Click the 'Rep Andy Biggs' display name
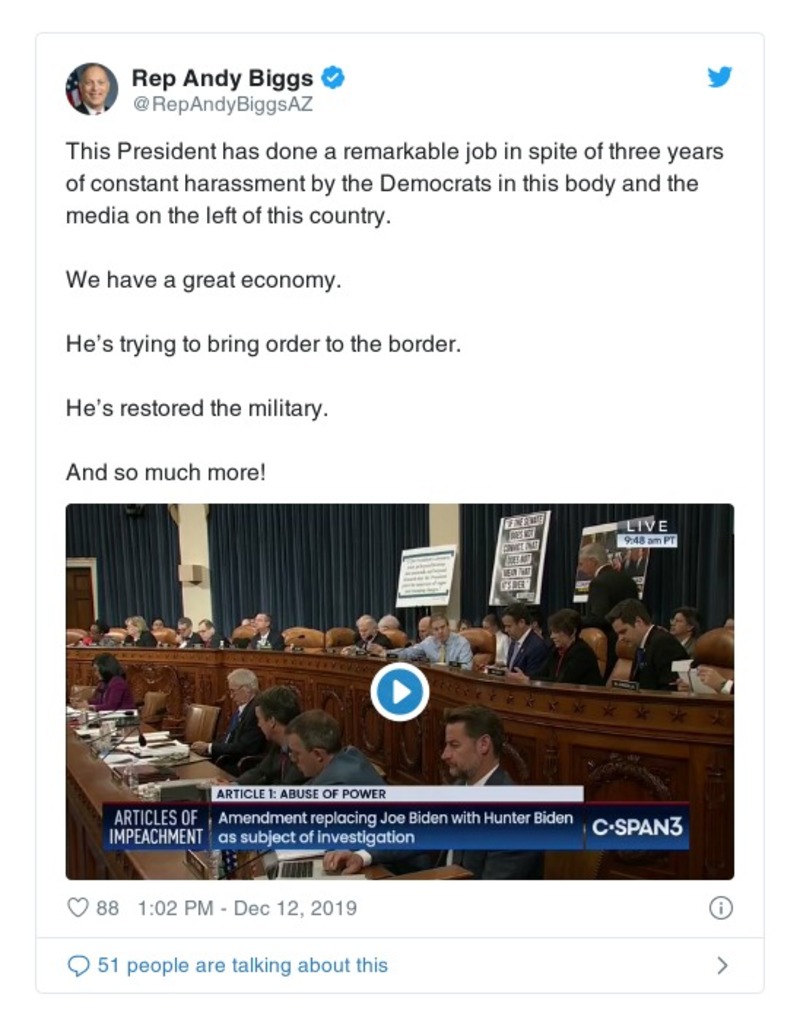This screenshot has height=1029, width=800. 222,77
